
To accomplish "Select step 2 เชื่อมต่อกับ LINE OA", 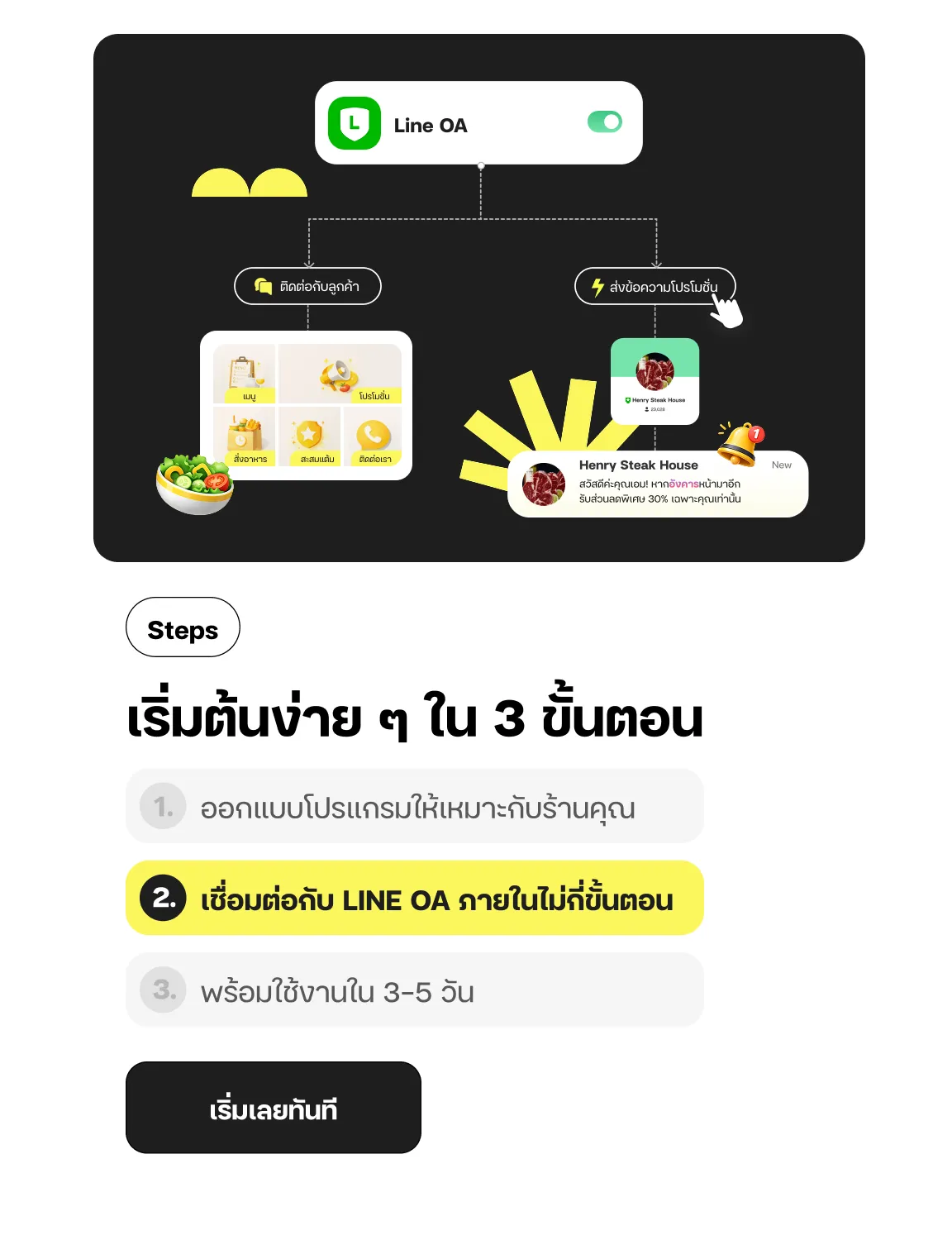I will point(415,898).
